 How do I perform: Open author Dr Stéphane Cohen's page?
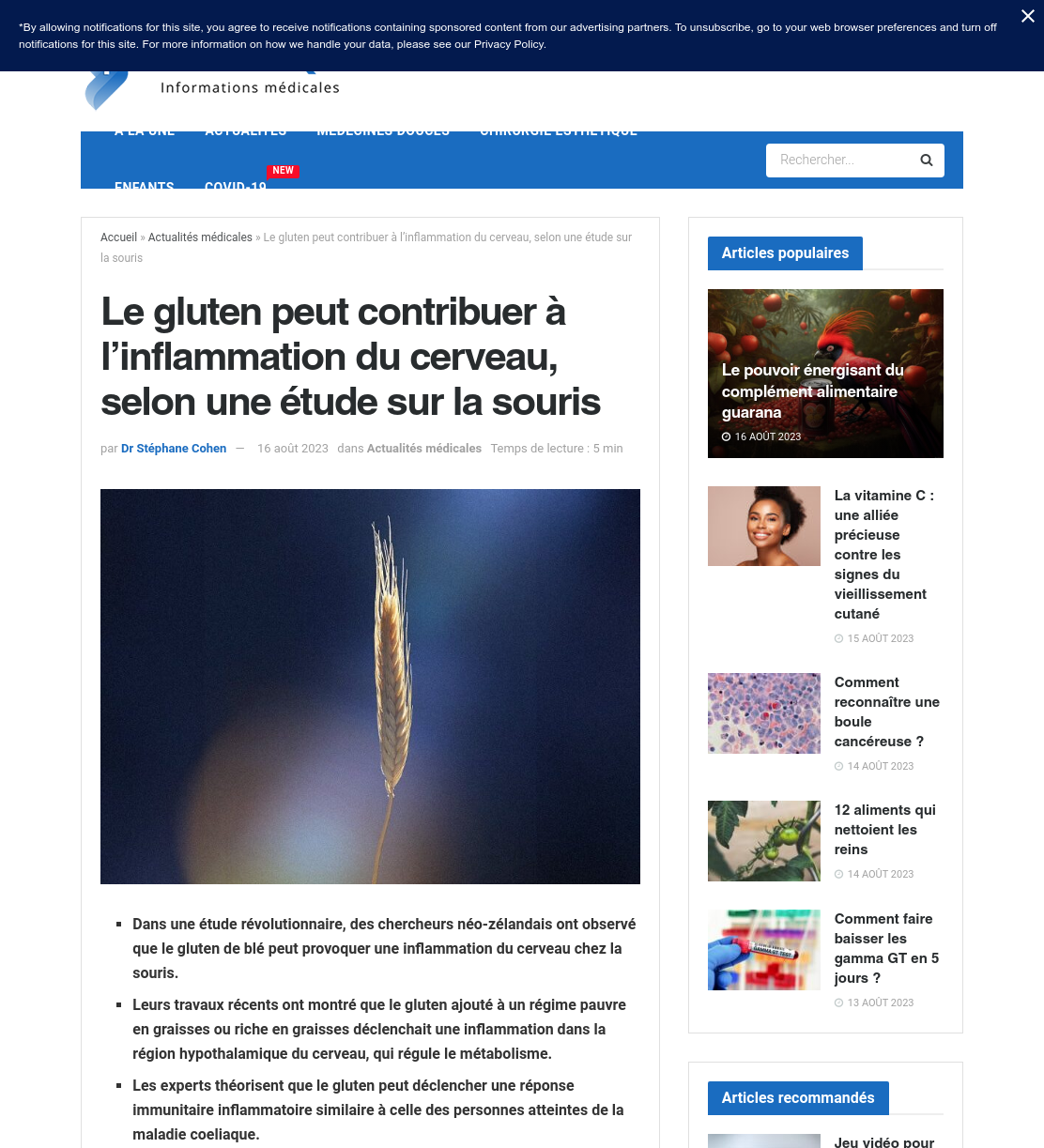coord(174,449)
